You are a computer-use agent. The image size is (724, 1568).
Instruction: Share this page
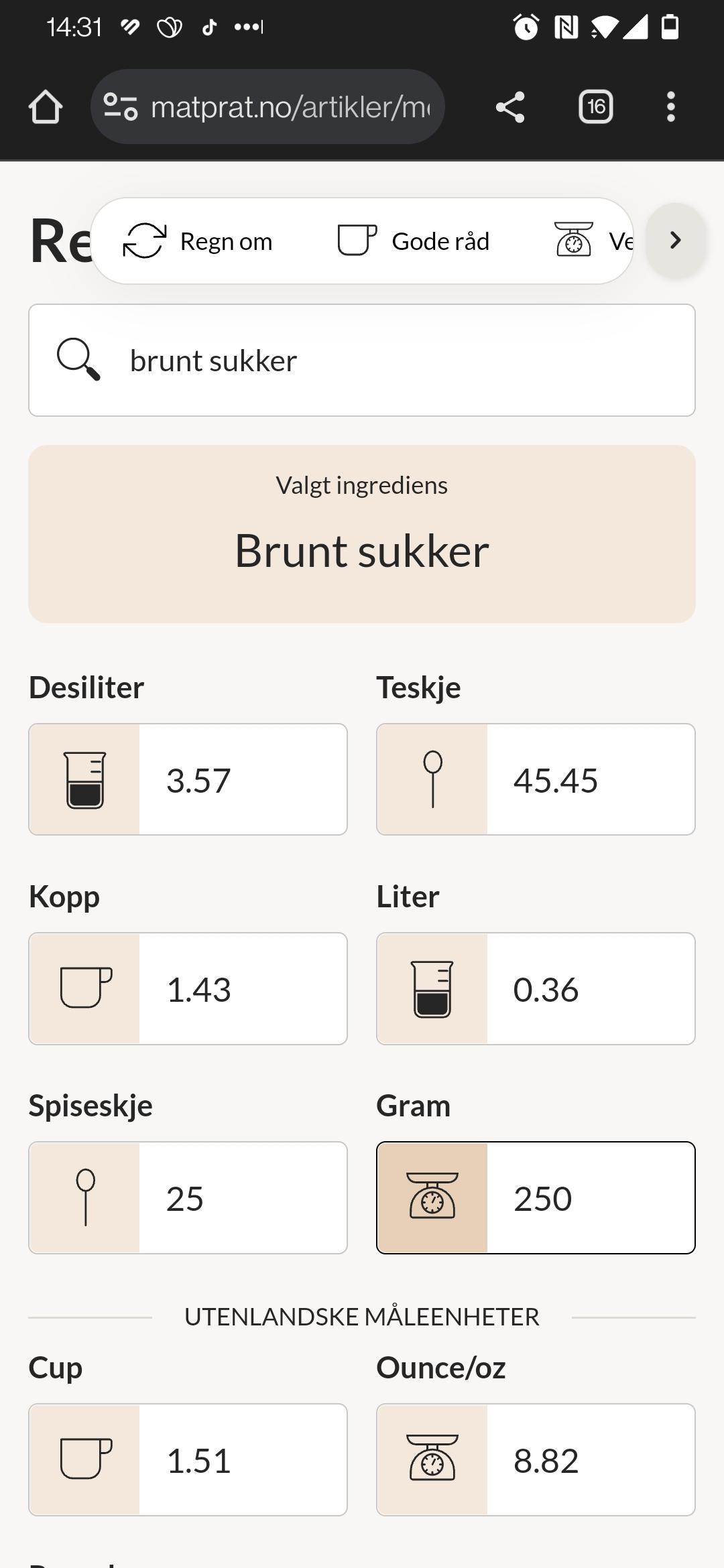(510, 107)
